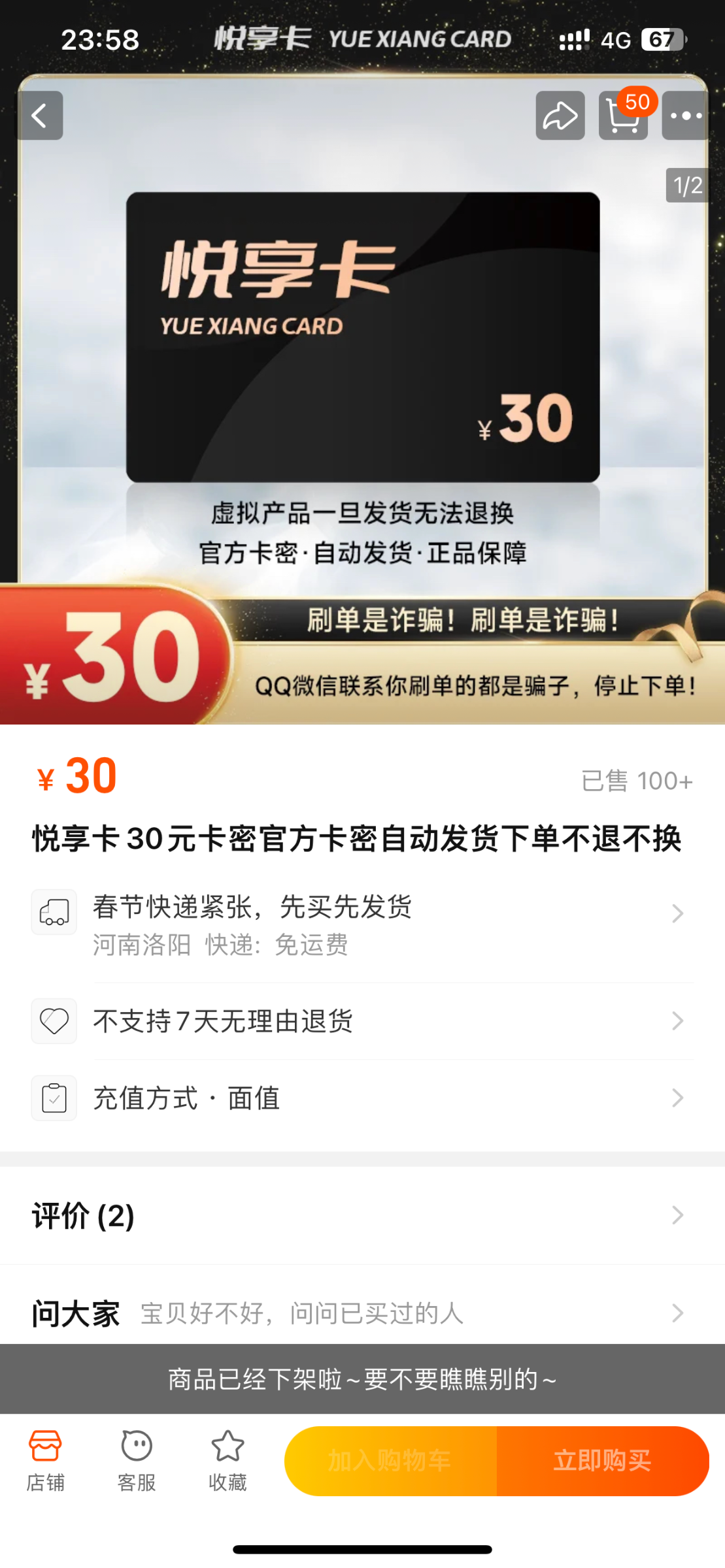725x1568 pixels.
Task: Tap the share arrow icon at top
Action: (x=560, y=116)
